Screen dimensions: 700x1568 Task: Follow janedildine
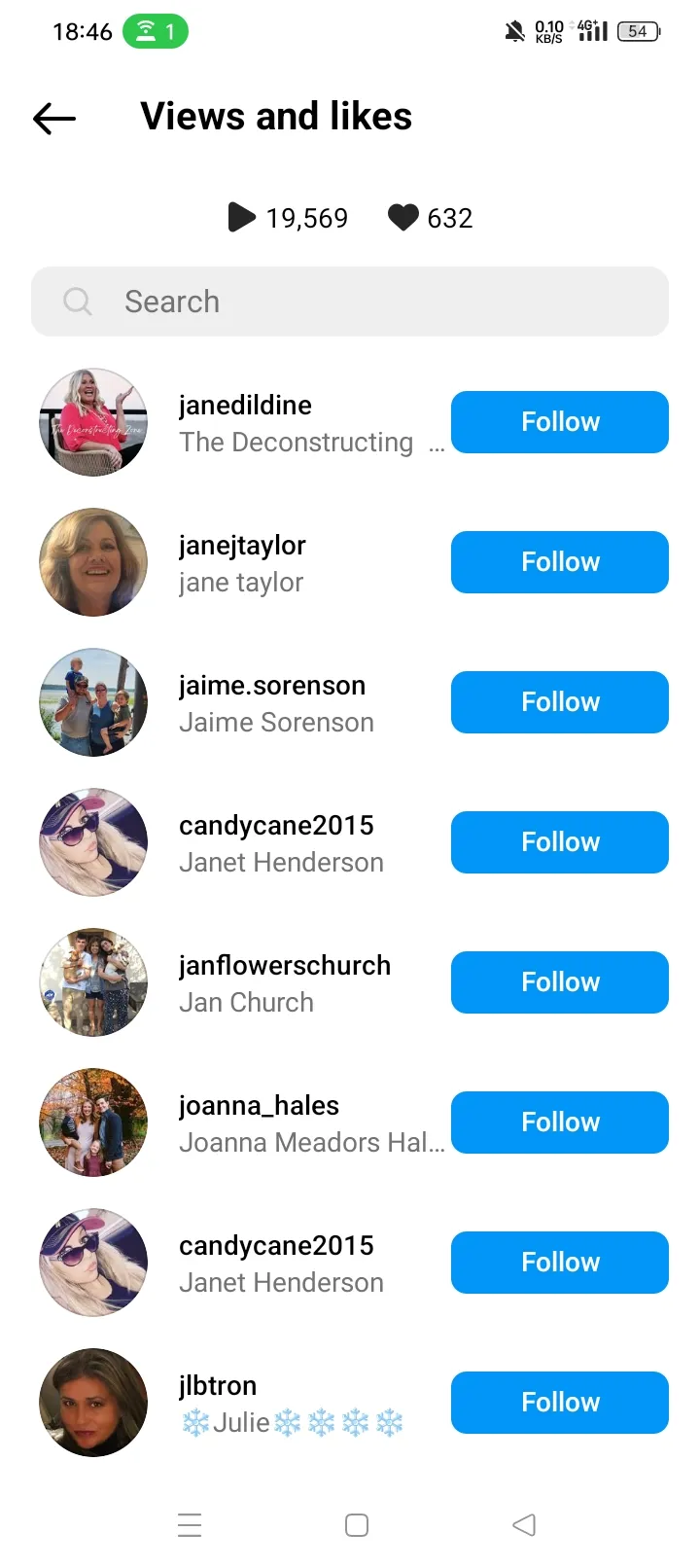[559, 422]
